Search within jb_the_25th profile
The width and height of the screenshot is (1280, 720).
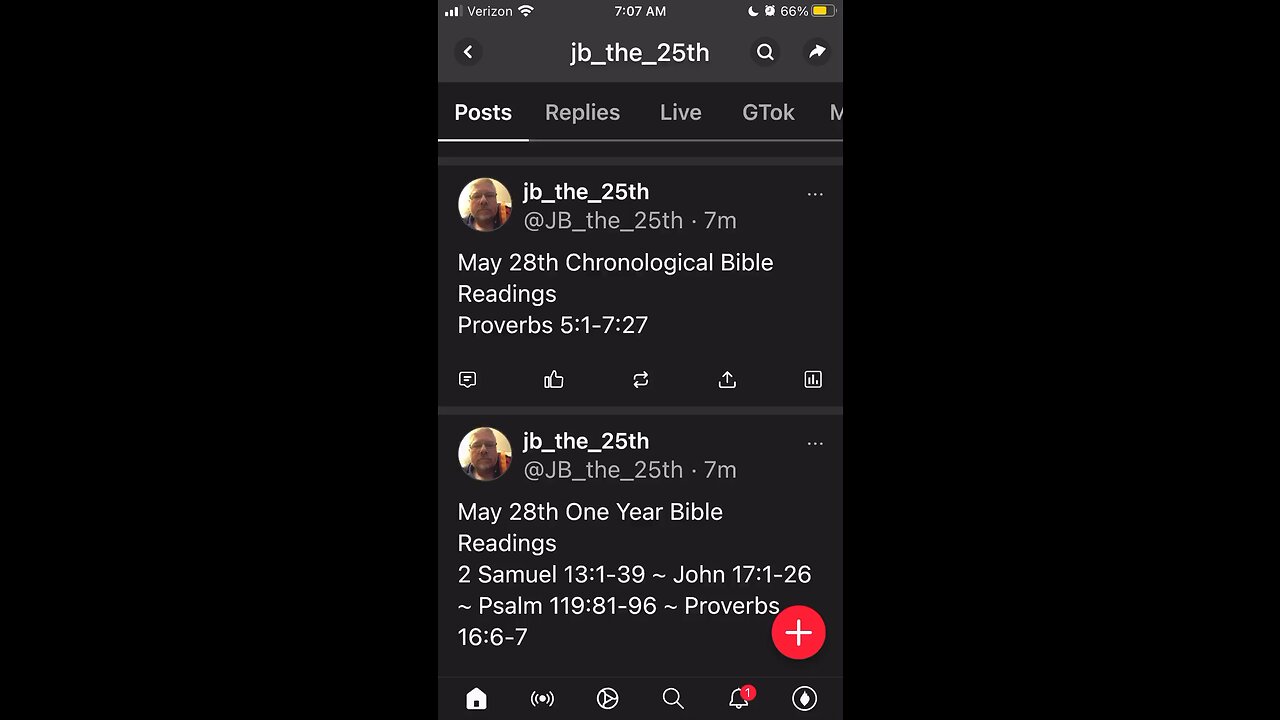(765, 52)
